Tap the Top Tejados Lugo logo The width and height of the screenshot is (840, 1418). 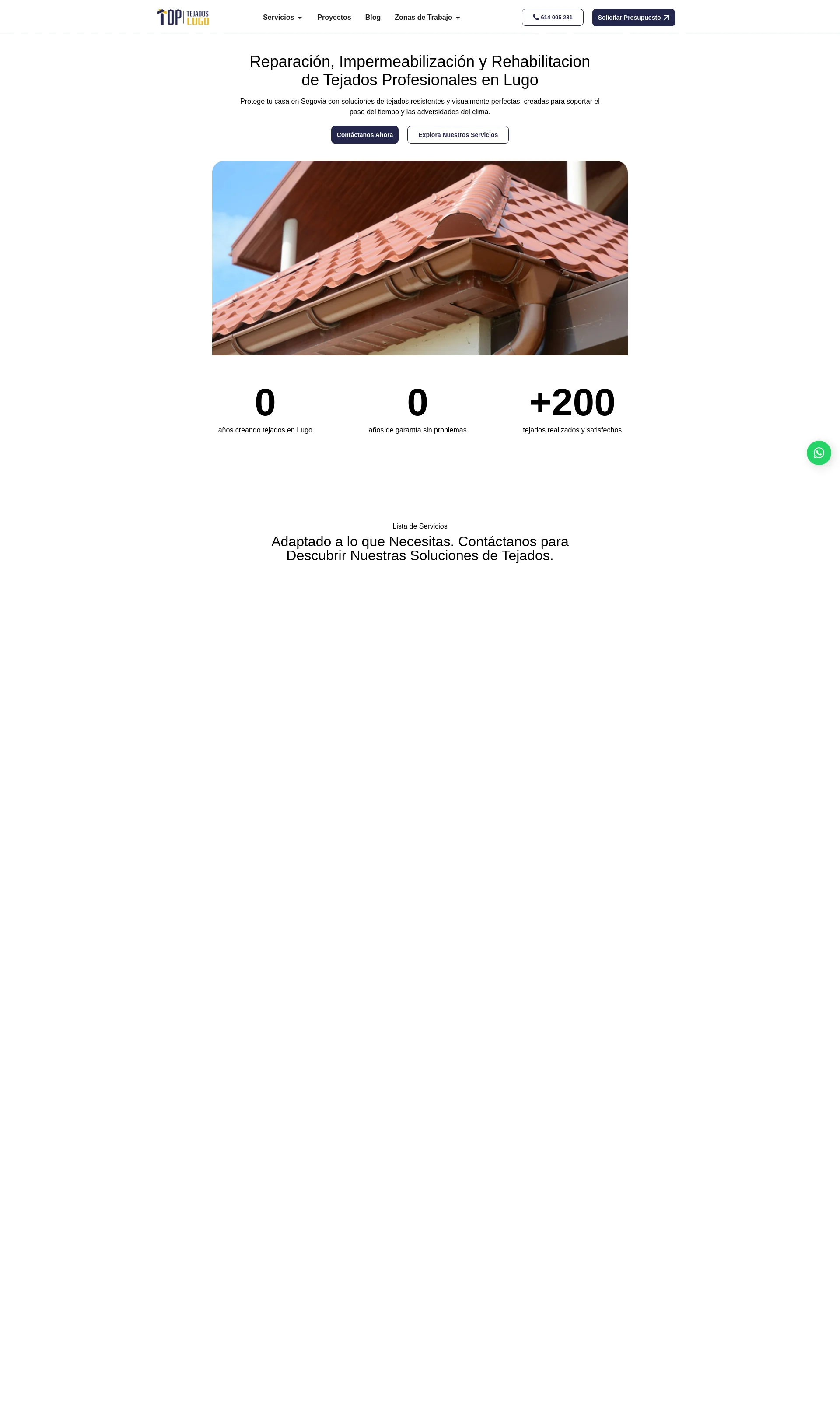[x=183, y=17]
